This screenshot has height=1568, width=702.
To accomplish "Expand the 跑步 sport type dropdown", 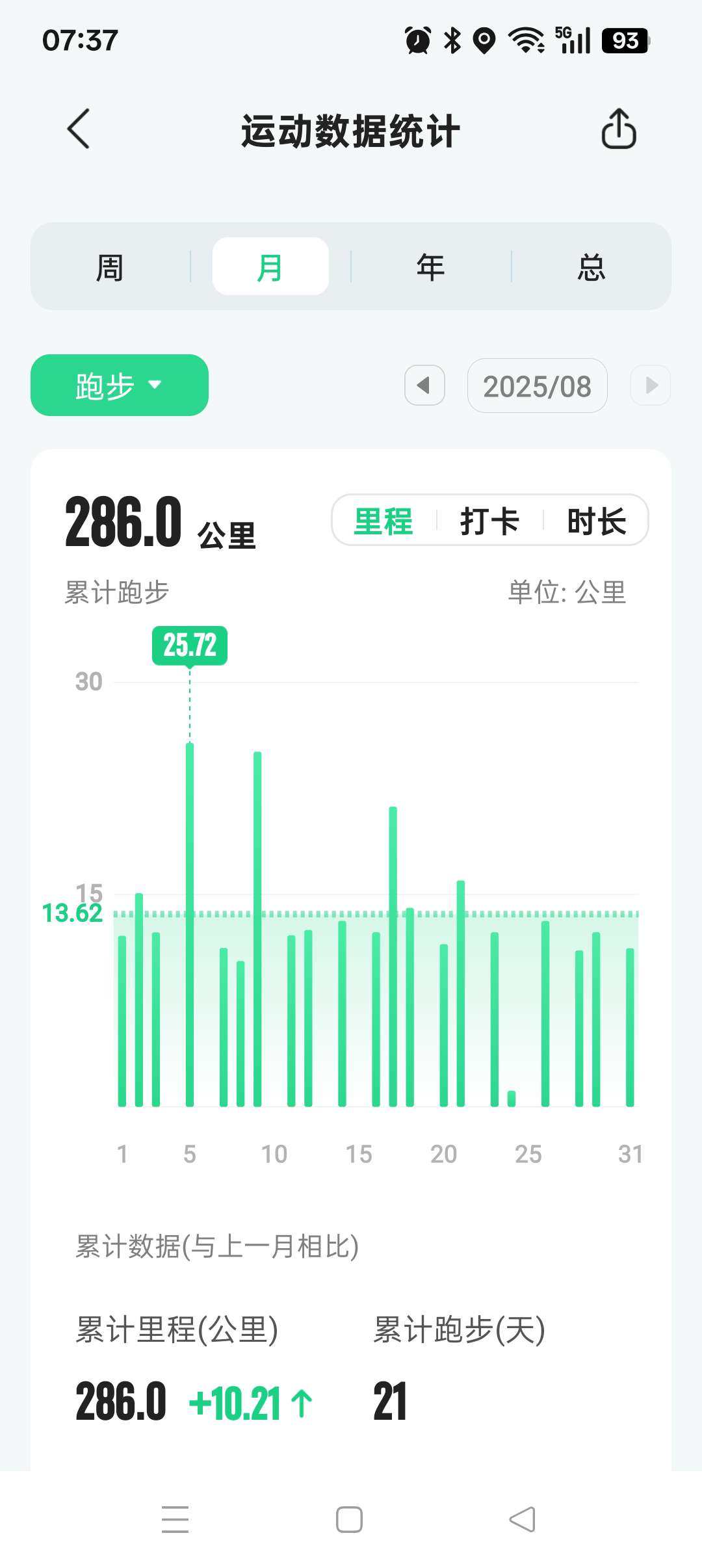I will 120,385.
